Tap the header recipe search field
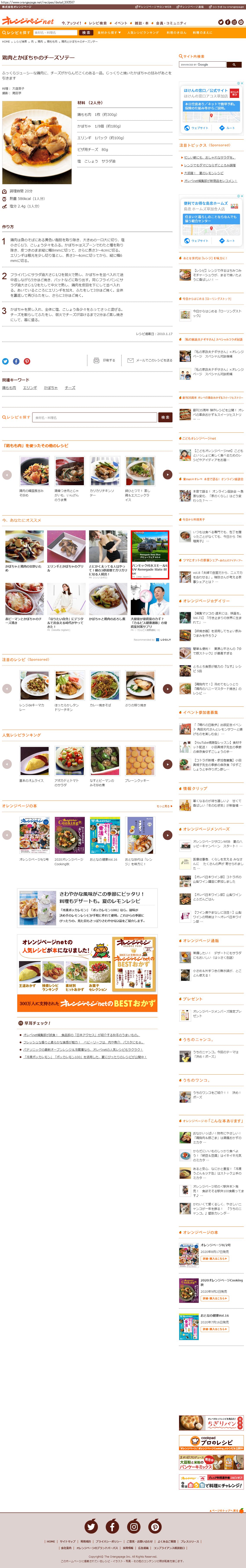Viewport: 246px width, 1568px height. pyautogui.click(x=55, y=32)
